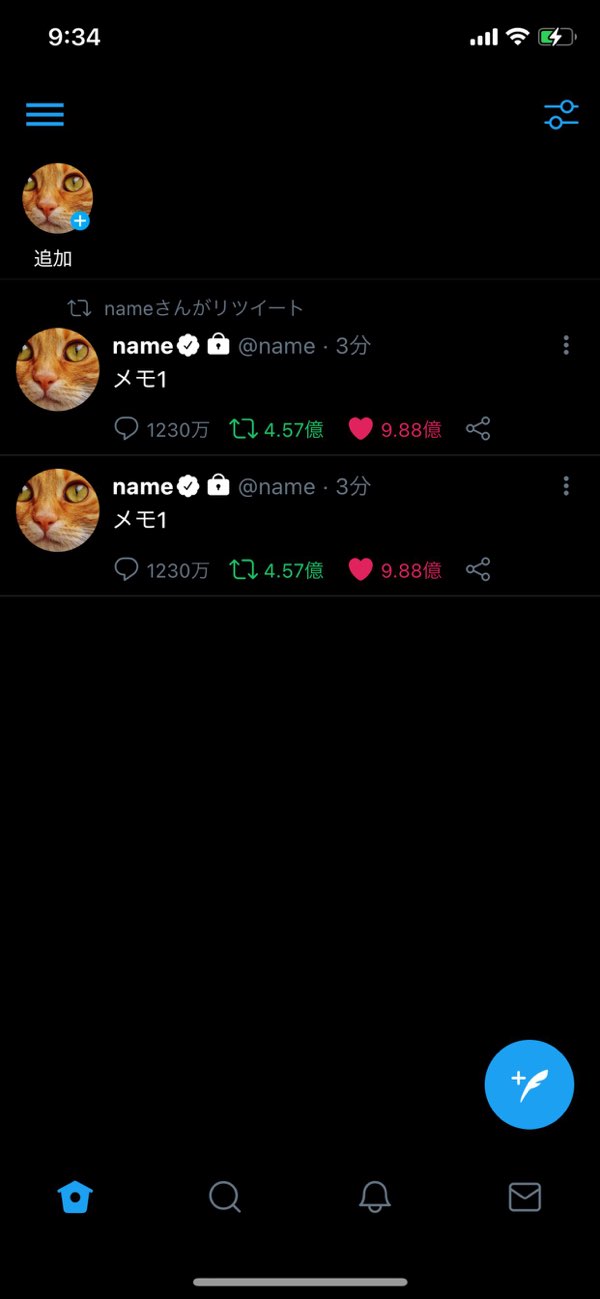Open the profile avatar on the nameさんがリツイート post
The width and height of the screenshot is (600, 1299).
tap(58, 369)
